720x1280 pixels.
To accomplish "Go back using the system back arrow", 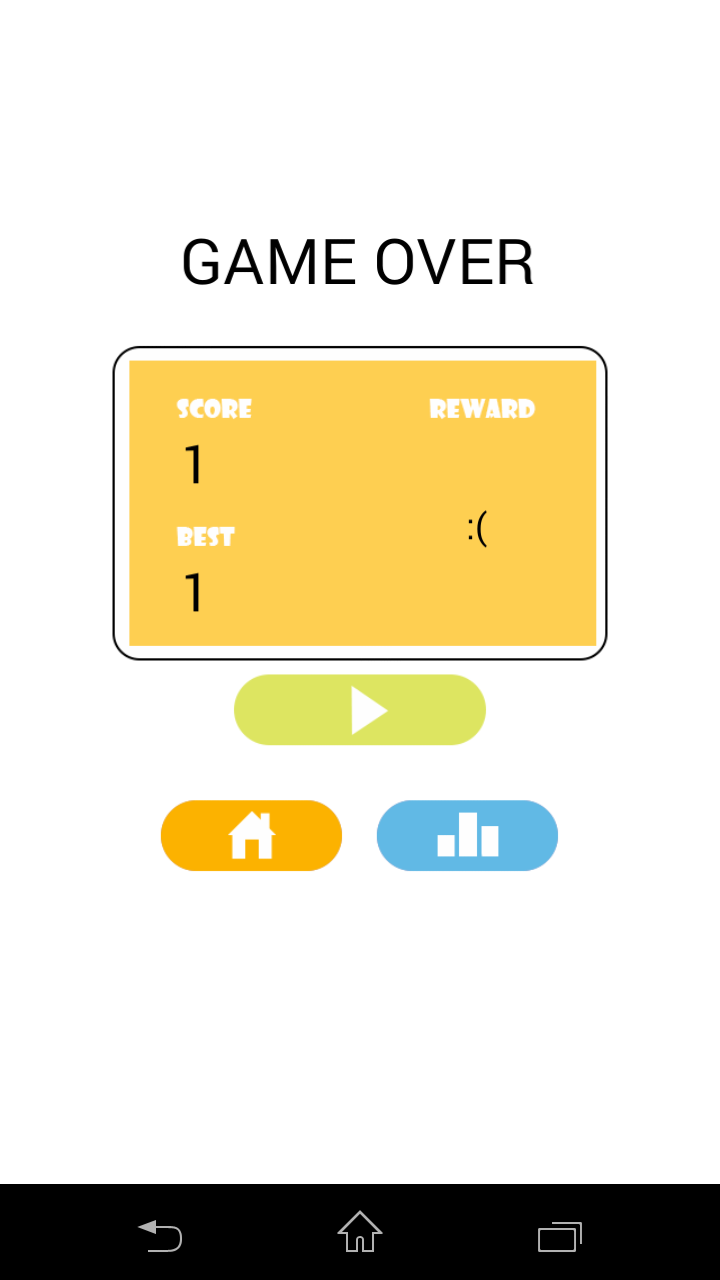I will (160, 1236).
